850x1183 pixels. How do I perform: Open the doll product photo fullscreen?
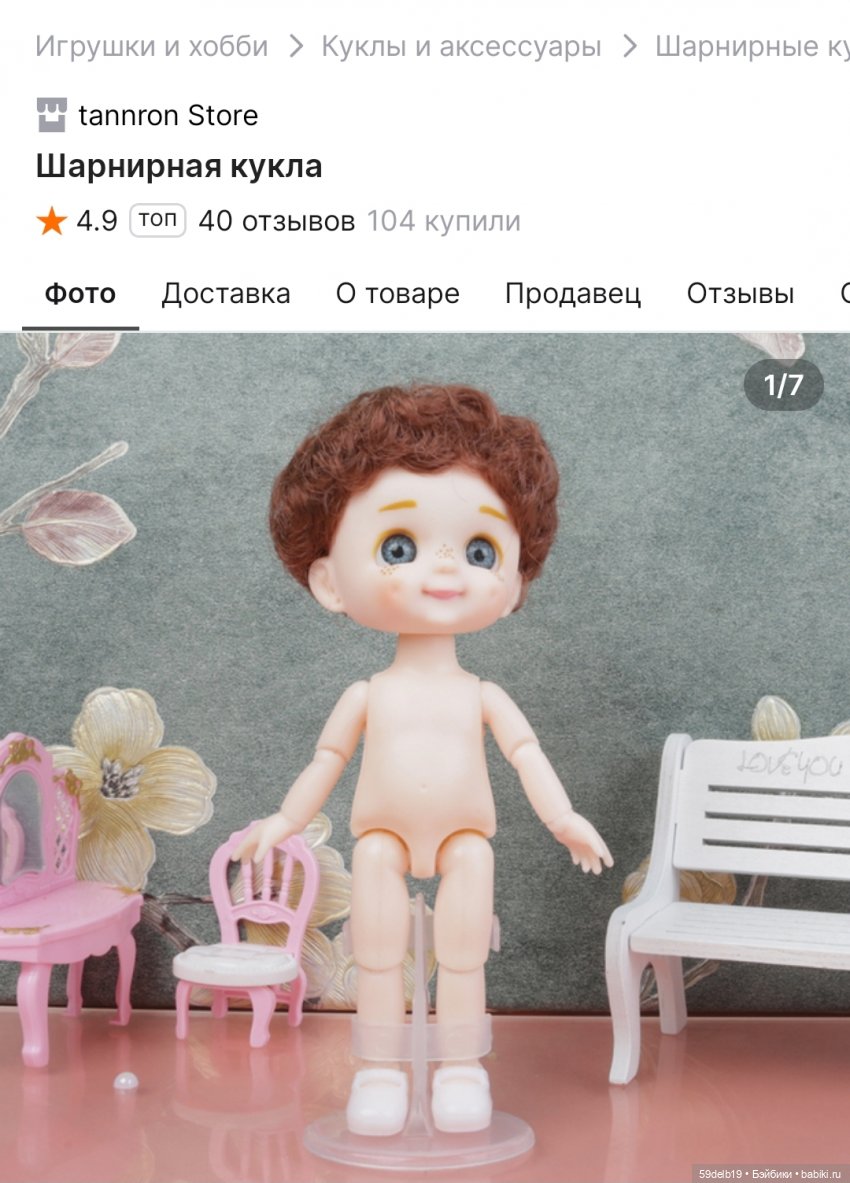click(425, 750)
